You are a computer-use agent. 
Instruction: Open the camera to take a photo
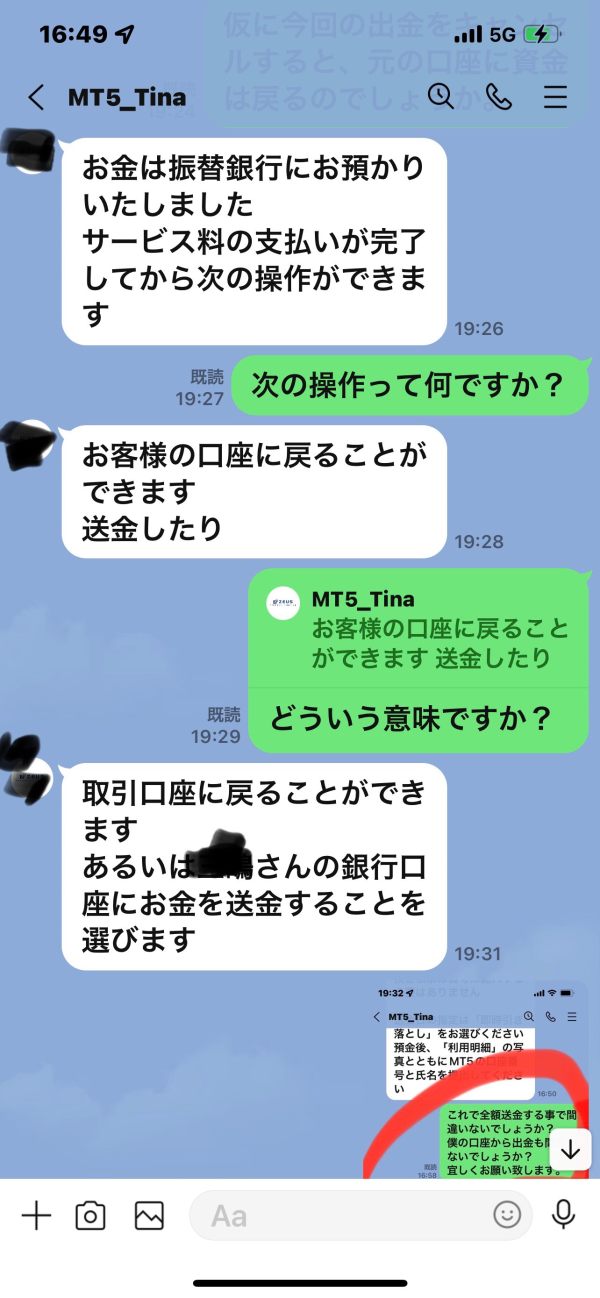click(91, 1215)
